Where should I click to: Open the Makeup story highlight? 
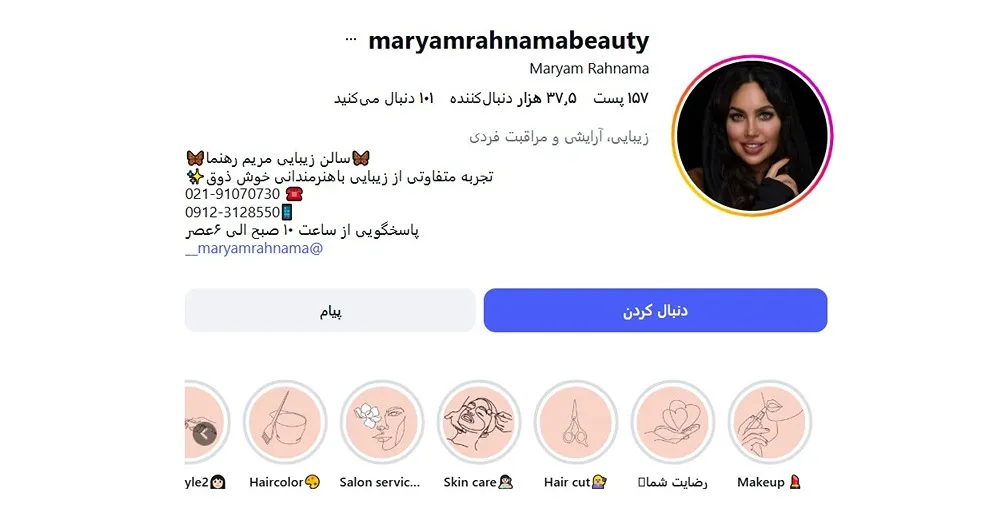(x=768, y=422)
